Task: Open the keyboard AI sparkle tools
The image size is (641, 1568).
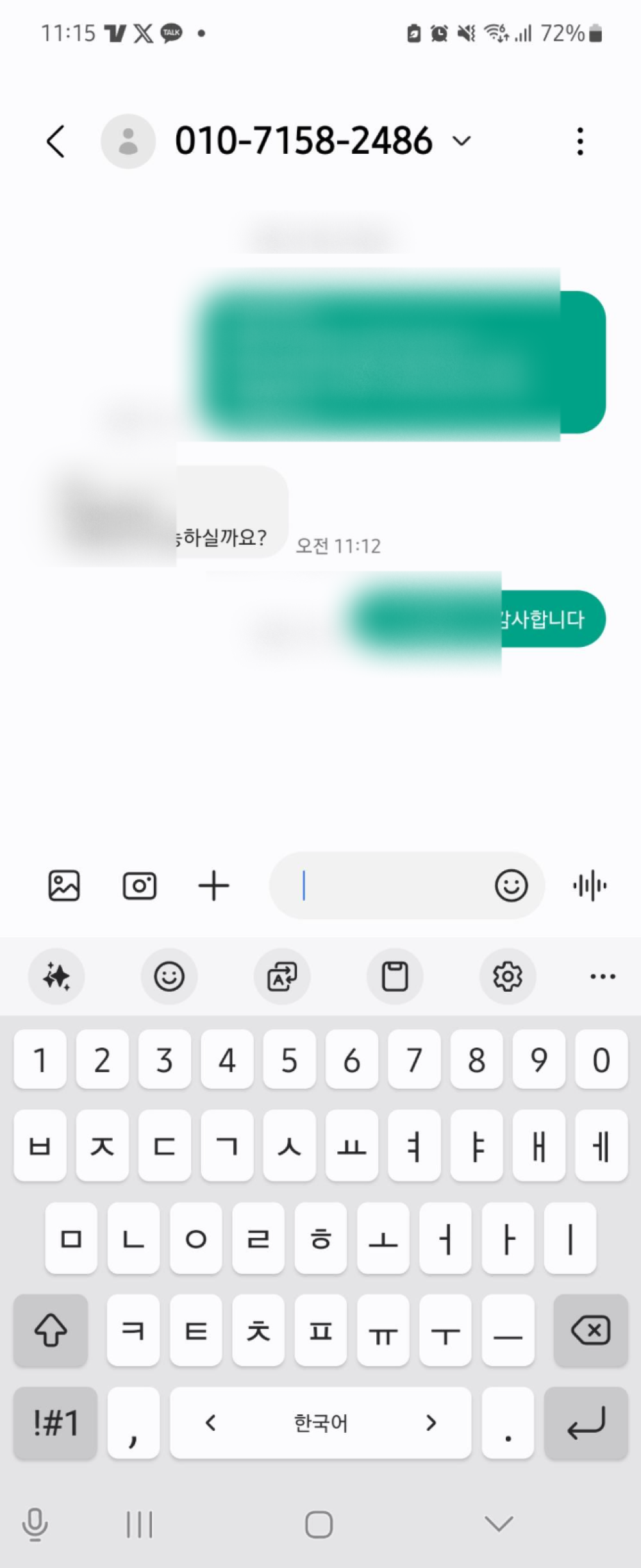Action: (x=56, y=977)
